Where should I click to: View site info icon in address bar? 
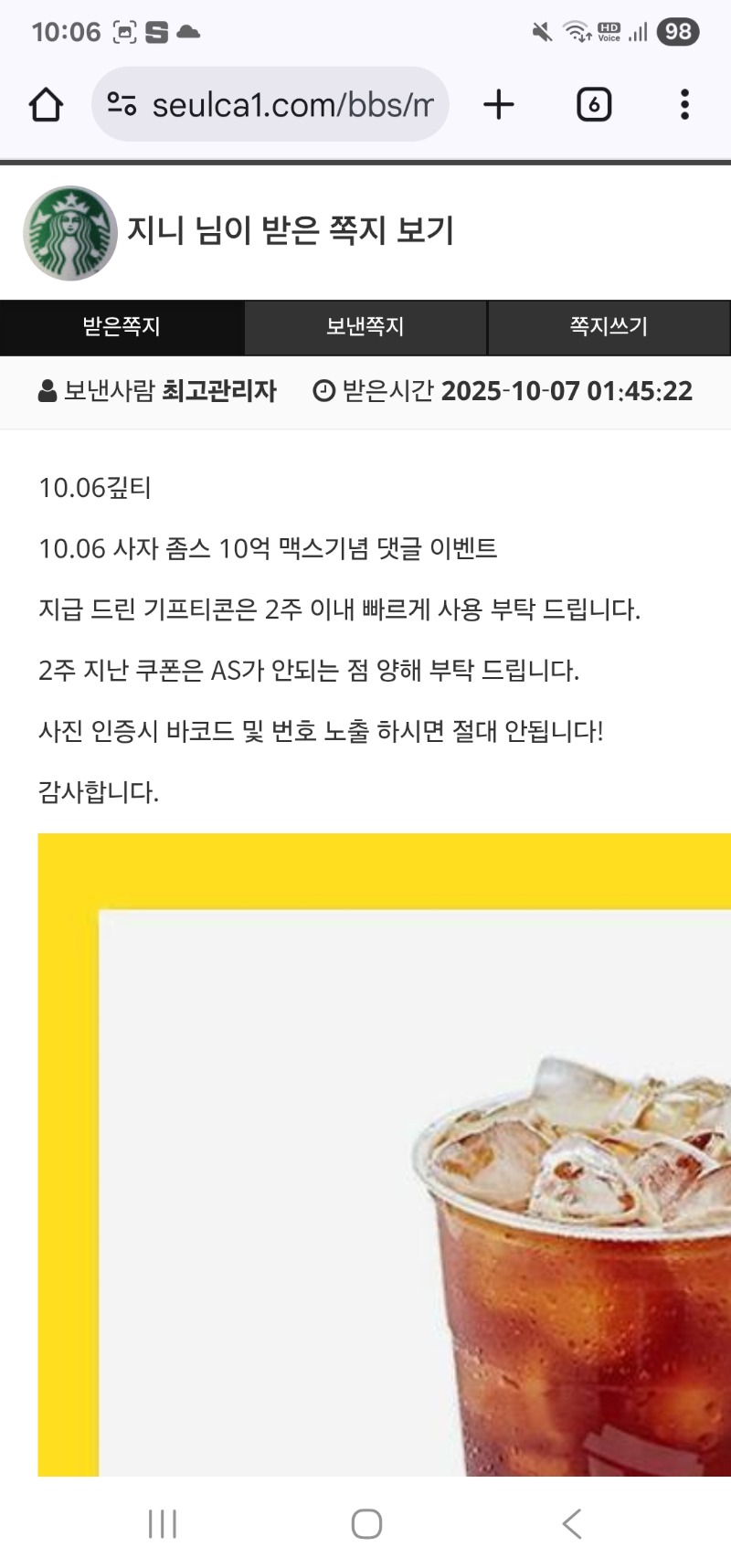pos(122,105)
